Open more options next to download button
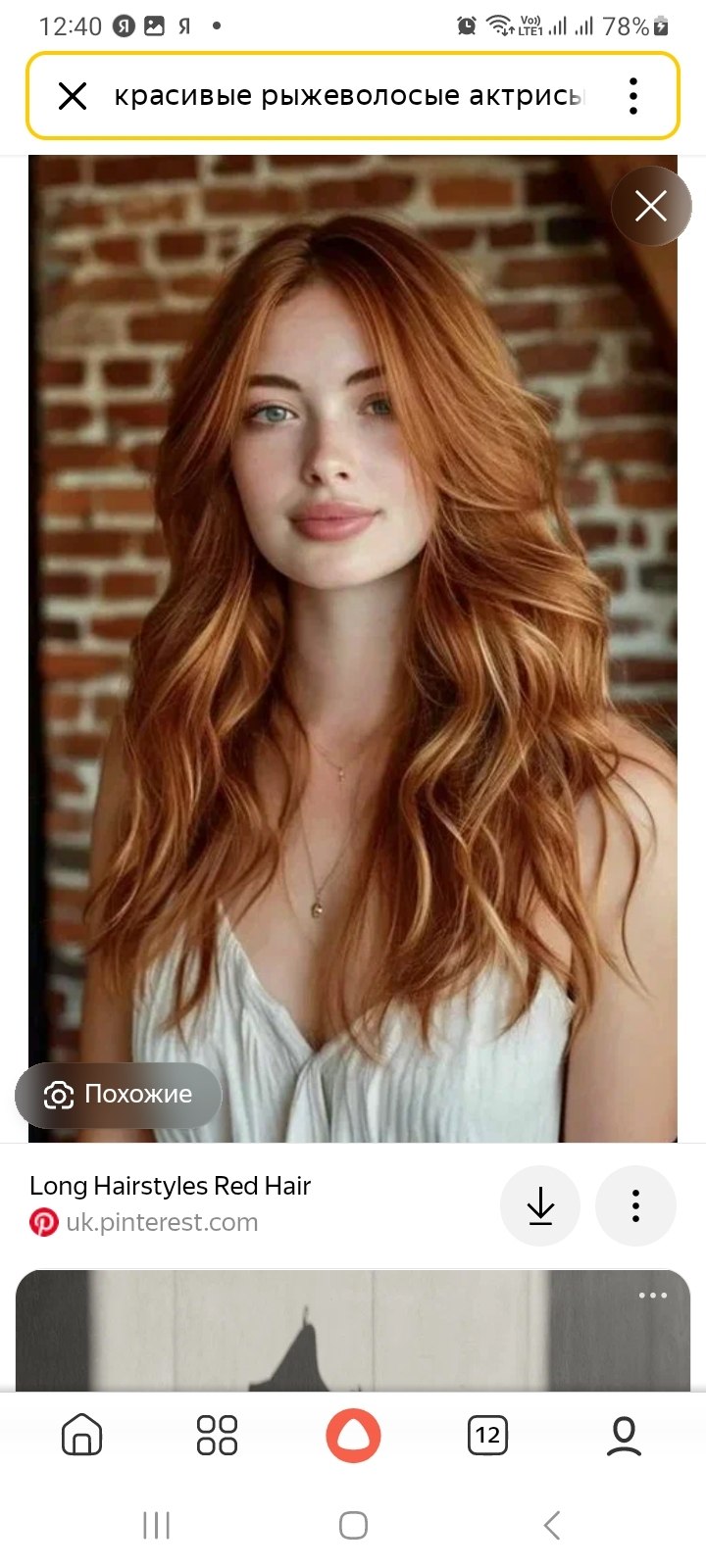 (x=635, y=1206)
